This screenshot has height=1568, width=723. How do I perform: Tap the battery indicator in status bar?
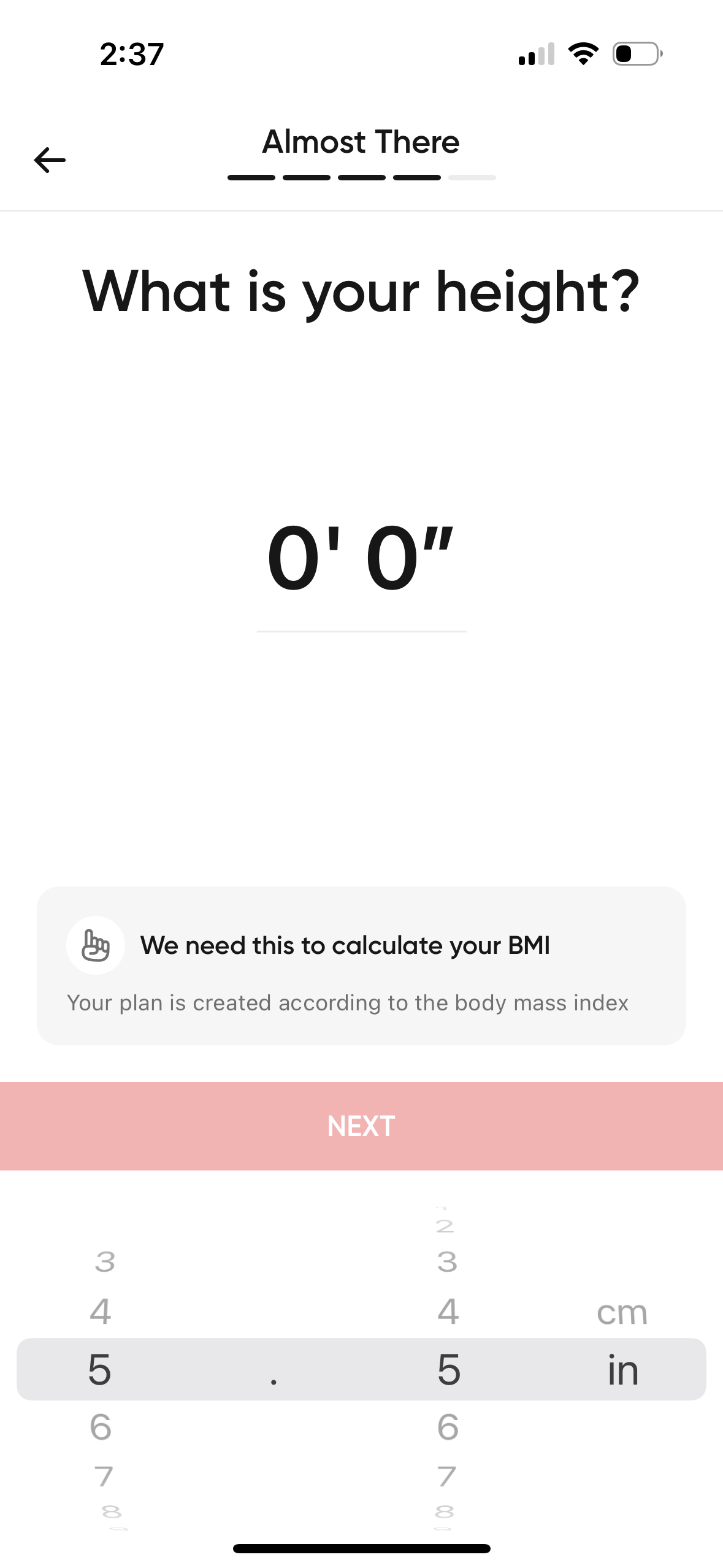click(635, 54)
